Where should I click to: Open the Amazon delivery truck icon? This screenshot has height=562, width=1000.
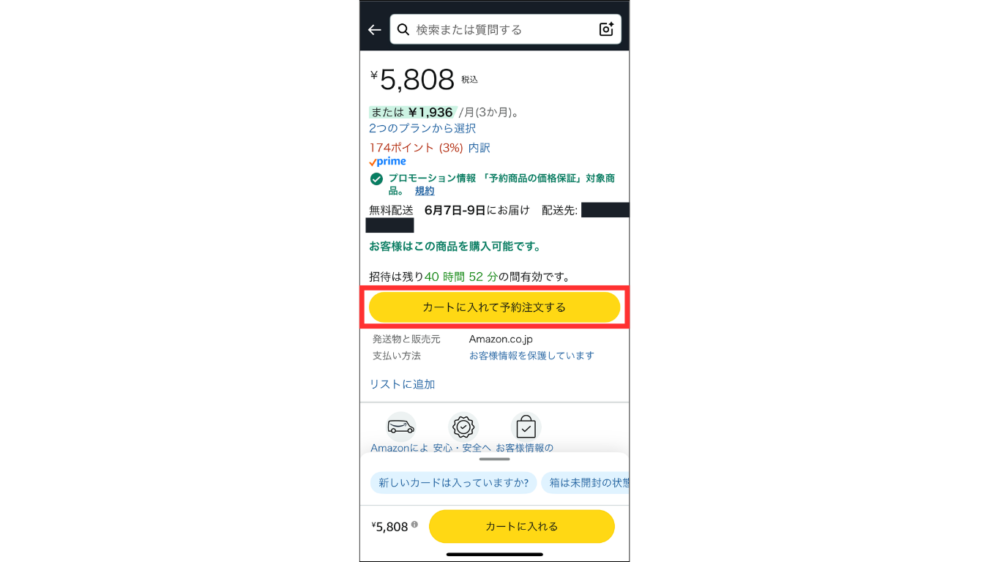pos(401,427)
